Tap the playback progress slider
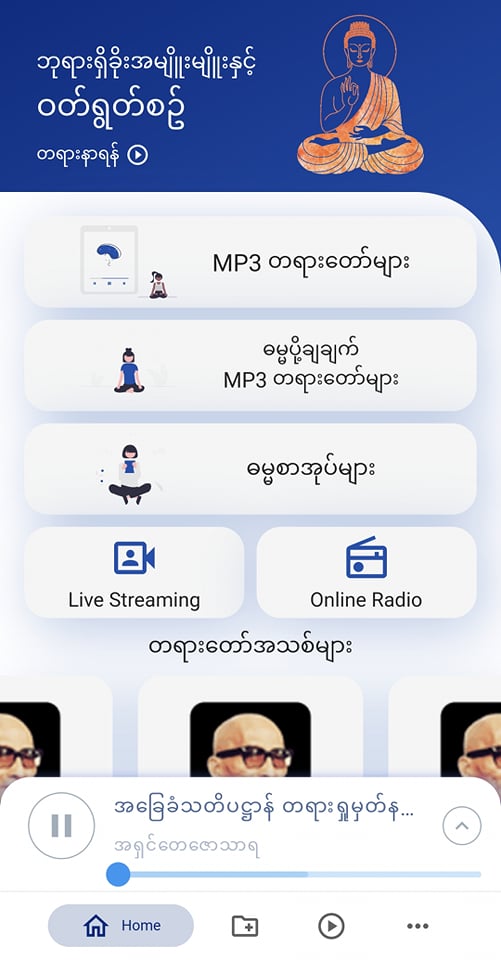Screen dimensions: 501x960 click(294, 874)
